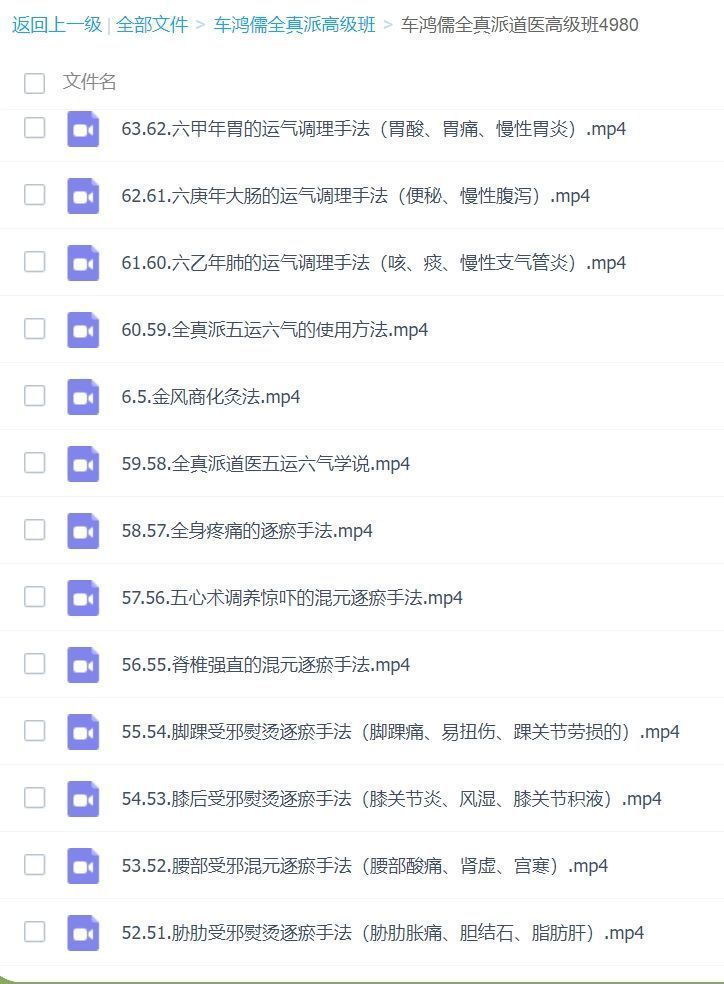Screen dimensions: 724x984
Task: Check the box for 60.59.全真派五运六气的使用方法
Action: (x=35, y=329)
